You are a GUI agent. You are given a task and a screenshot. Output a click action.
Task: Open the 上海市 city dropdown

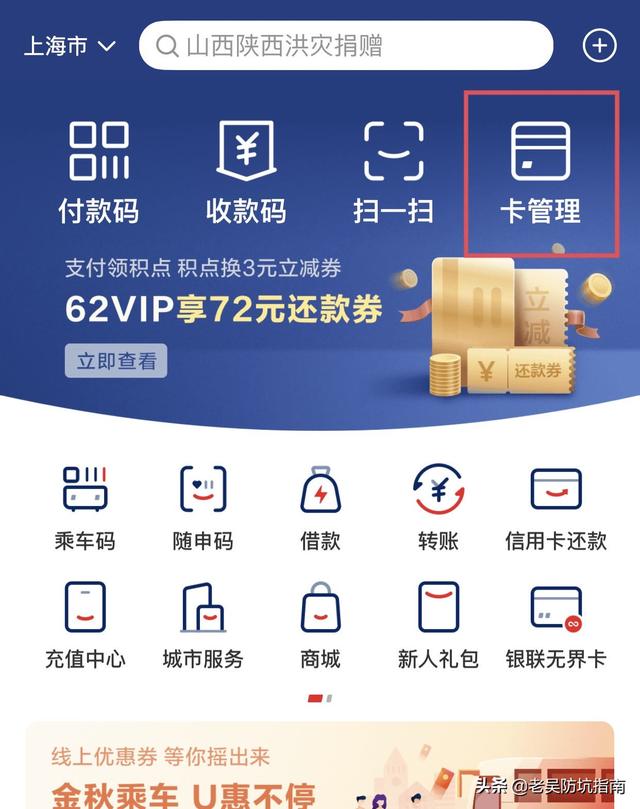69,46
